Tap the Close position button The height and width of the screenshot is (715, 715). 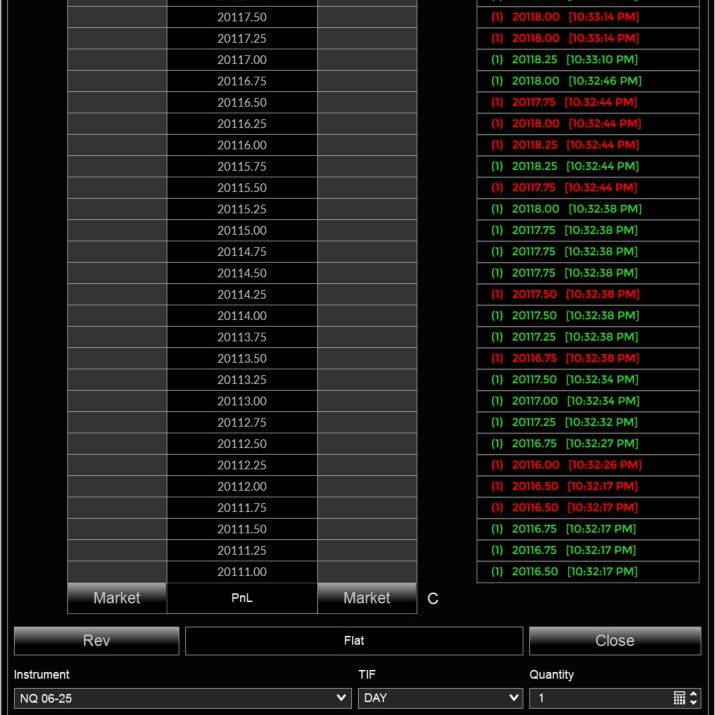point(614,641)
